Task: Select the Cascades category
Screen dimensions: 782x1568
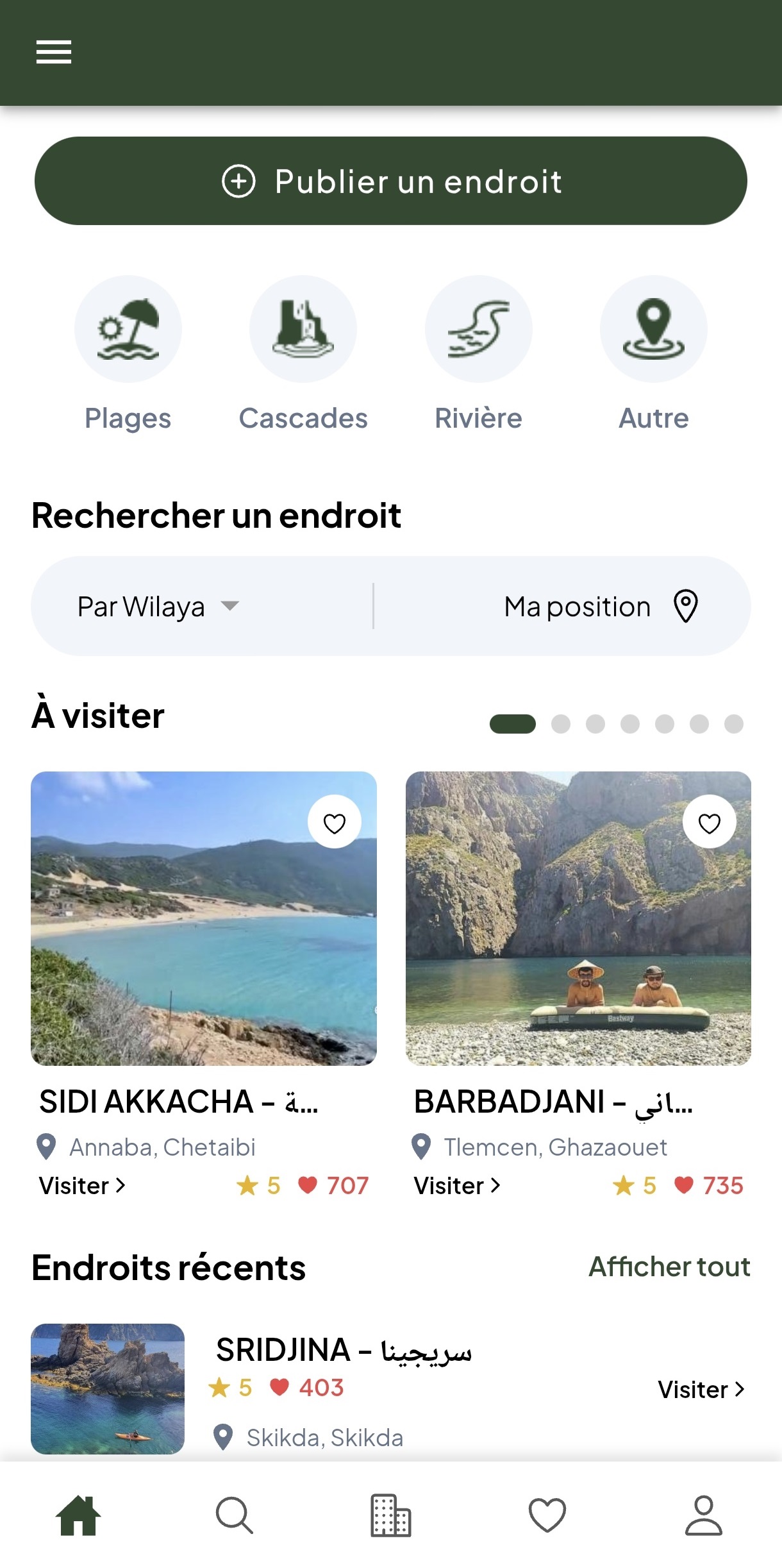Action: coord(303,354)
